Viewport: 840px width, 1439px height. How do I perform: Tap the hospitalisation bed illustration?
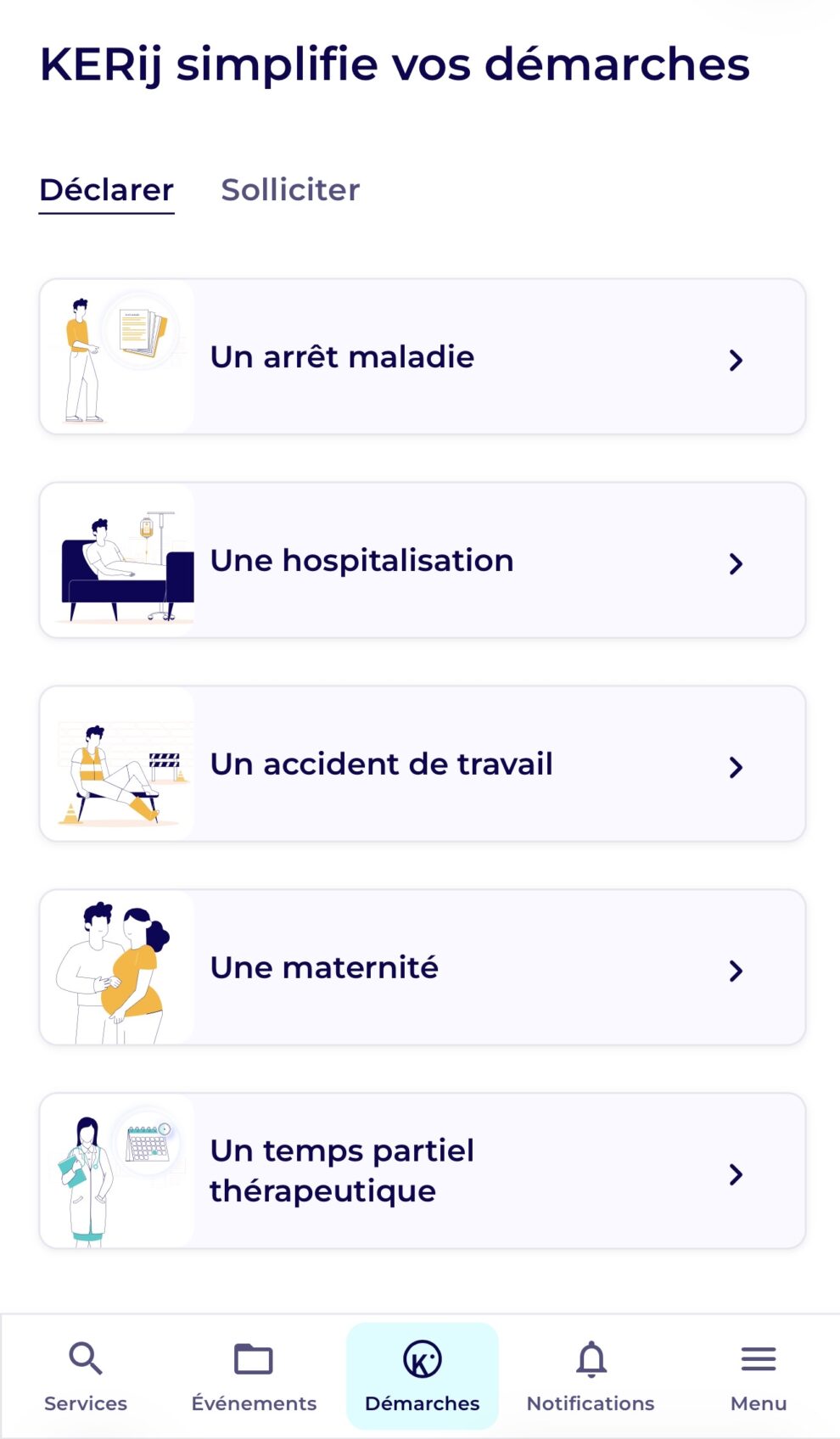pos(119,558)
